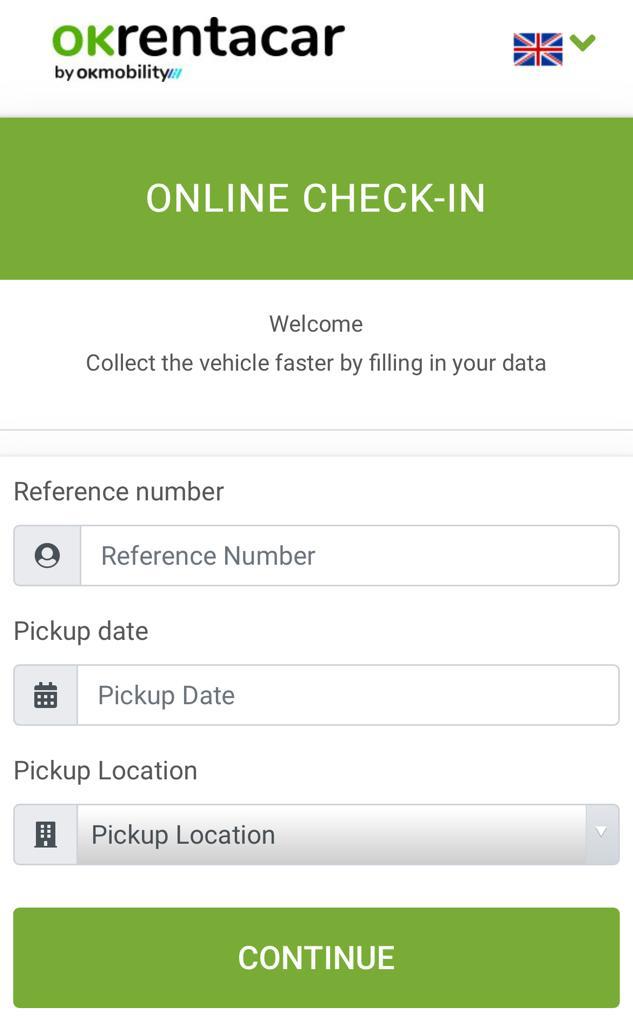Screen dimensions: 633x1024
Task: Tap the green Continue button
Action: tap(316, 957)
